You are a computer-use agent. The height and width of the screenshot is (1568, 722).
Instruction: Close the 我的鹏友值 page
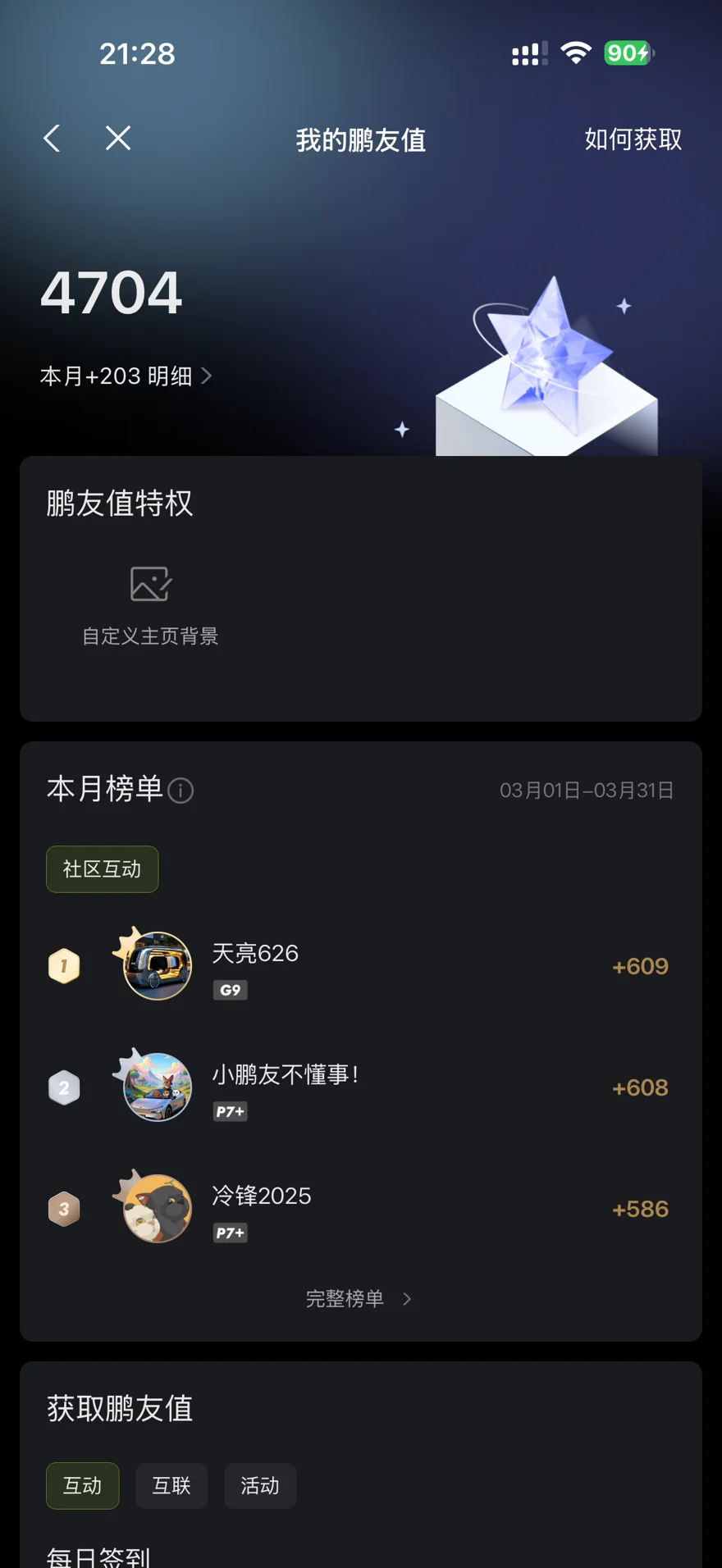(118, 139)
